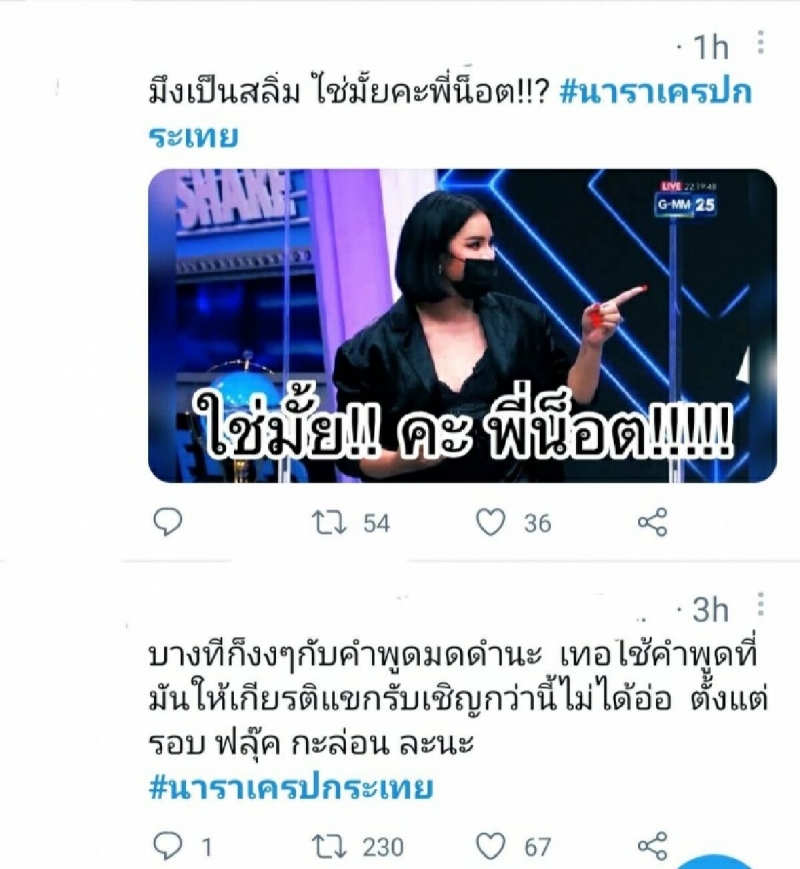The image size is (800, 869).
Task: Open the meme image in the 1h tweet
Action: click(x=462, y=325)
